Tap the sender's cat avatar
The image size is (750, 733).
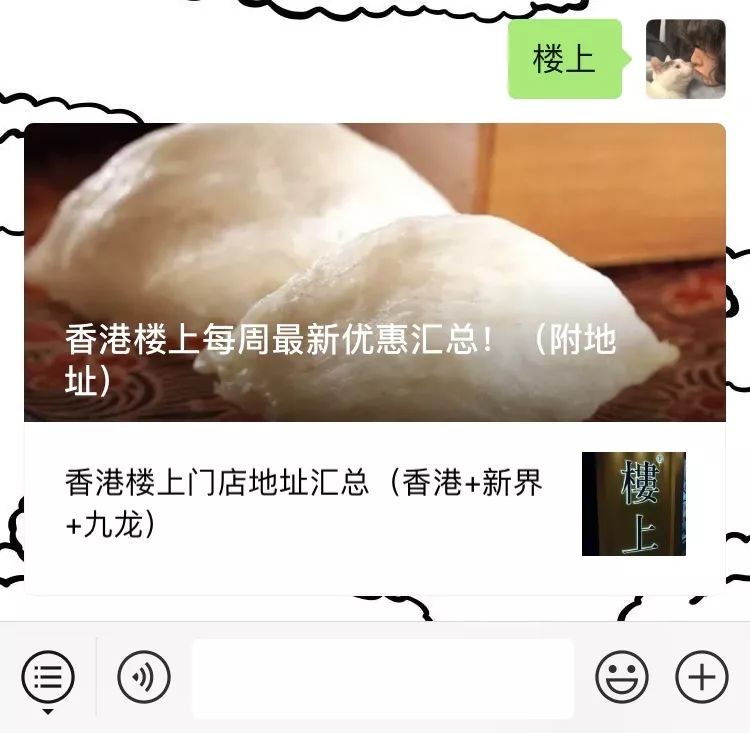coord(685,59)
